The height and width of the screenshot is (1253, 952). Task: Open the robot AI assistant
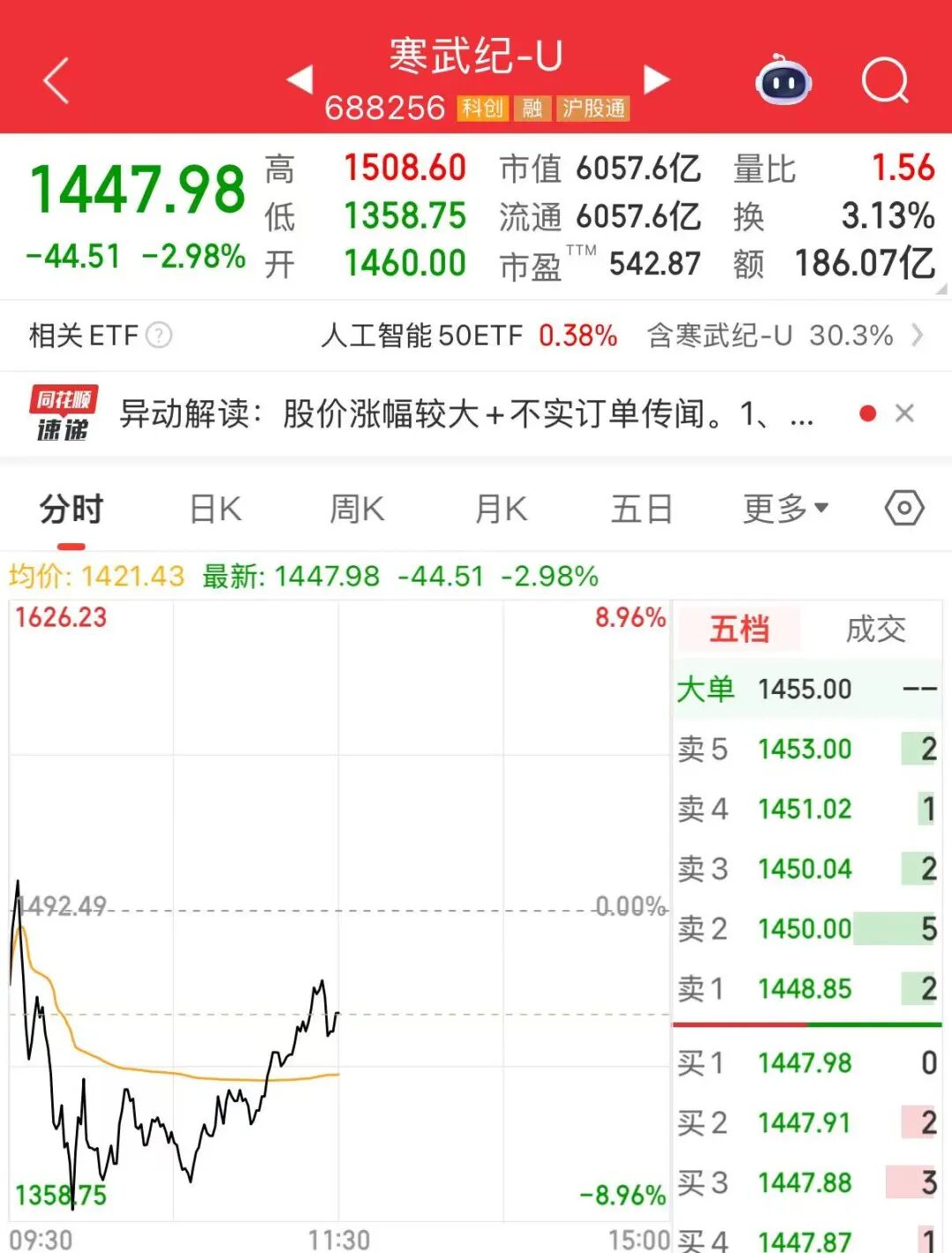coord(784,81)
